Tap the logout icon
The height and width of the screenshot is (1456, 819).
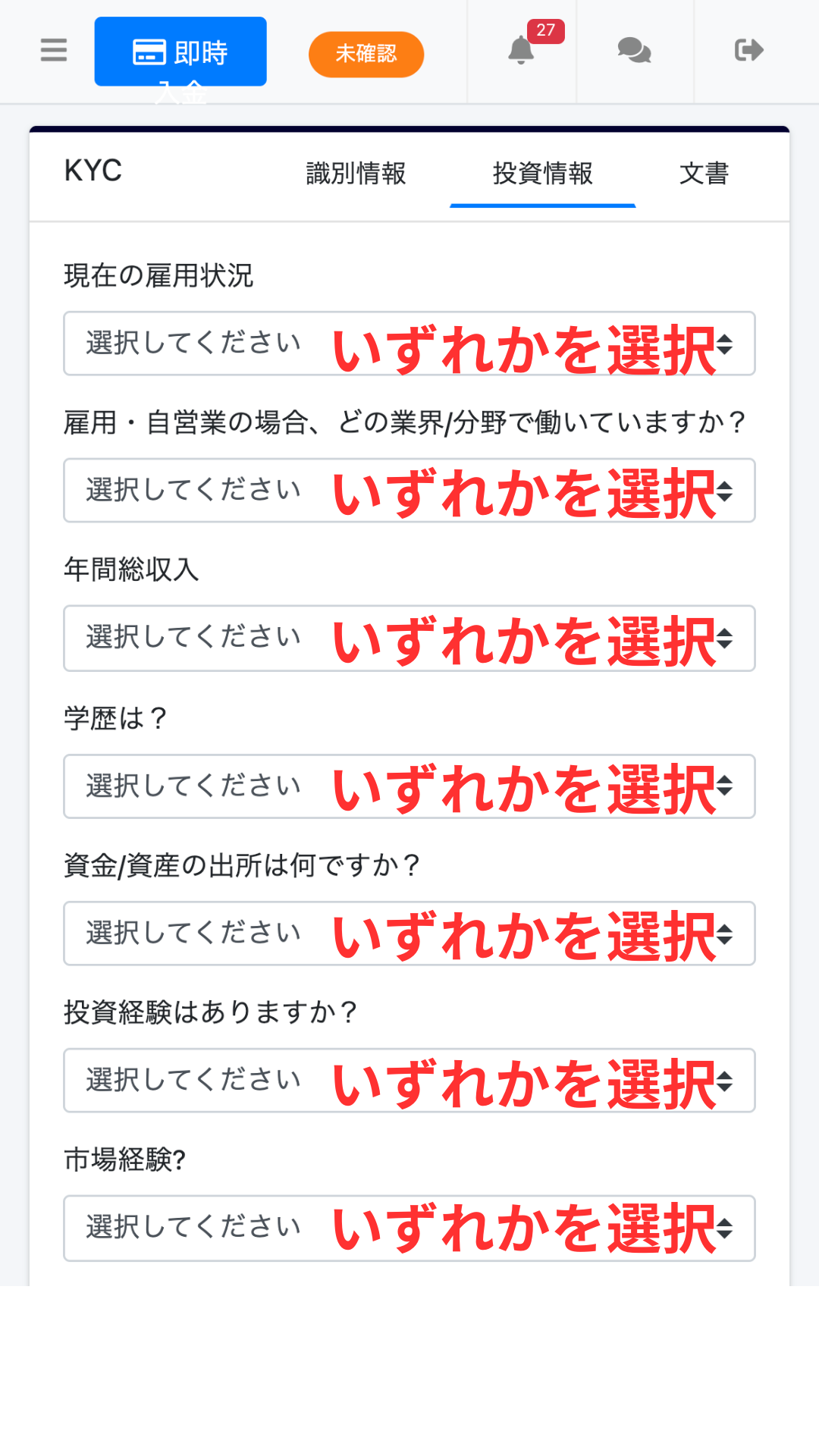(749, 50)
